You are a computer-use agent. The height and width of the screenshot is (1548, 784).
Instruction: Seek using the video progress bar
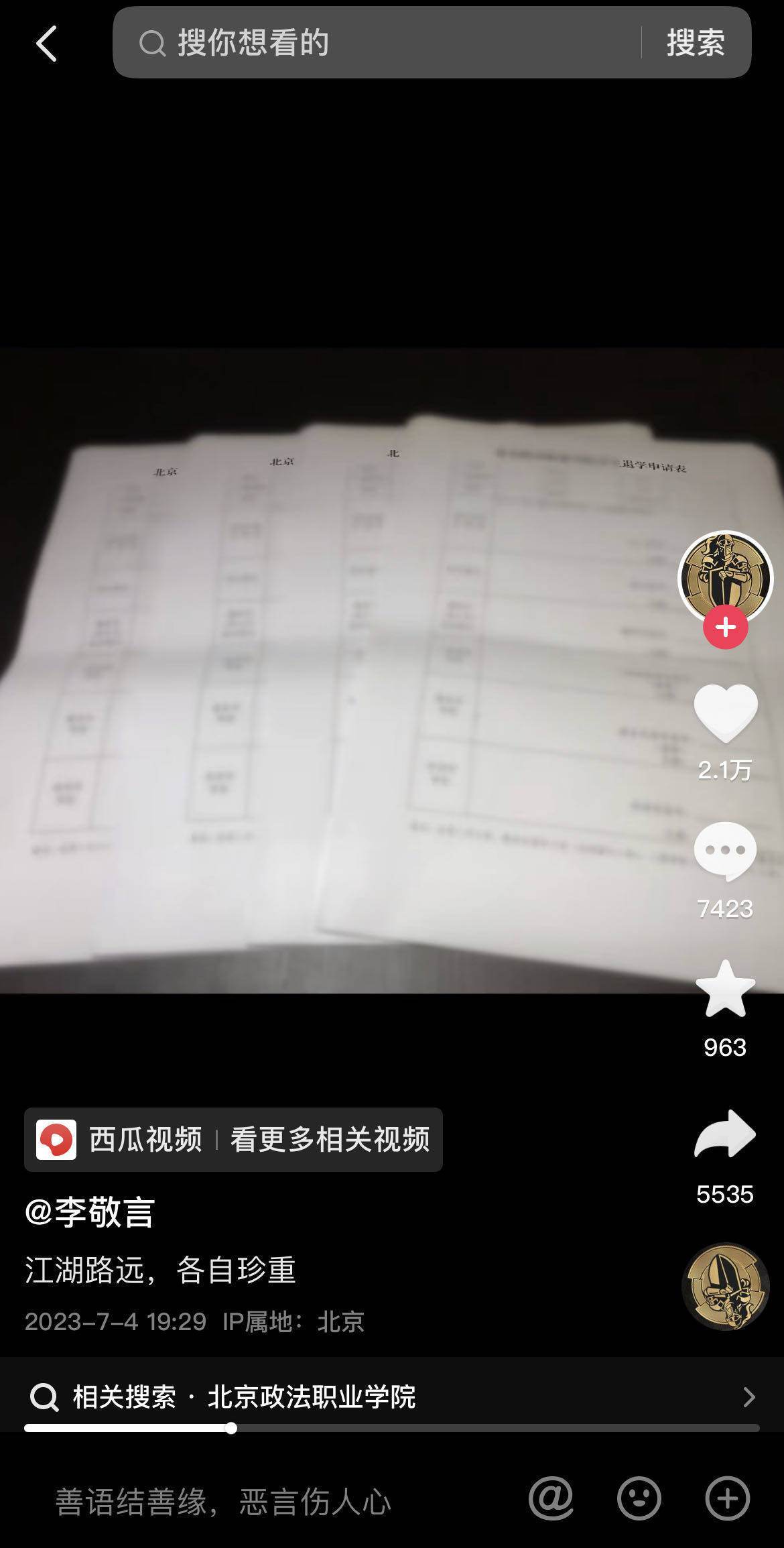click(391, 1428)
